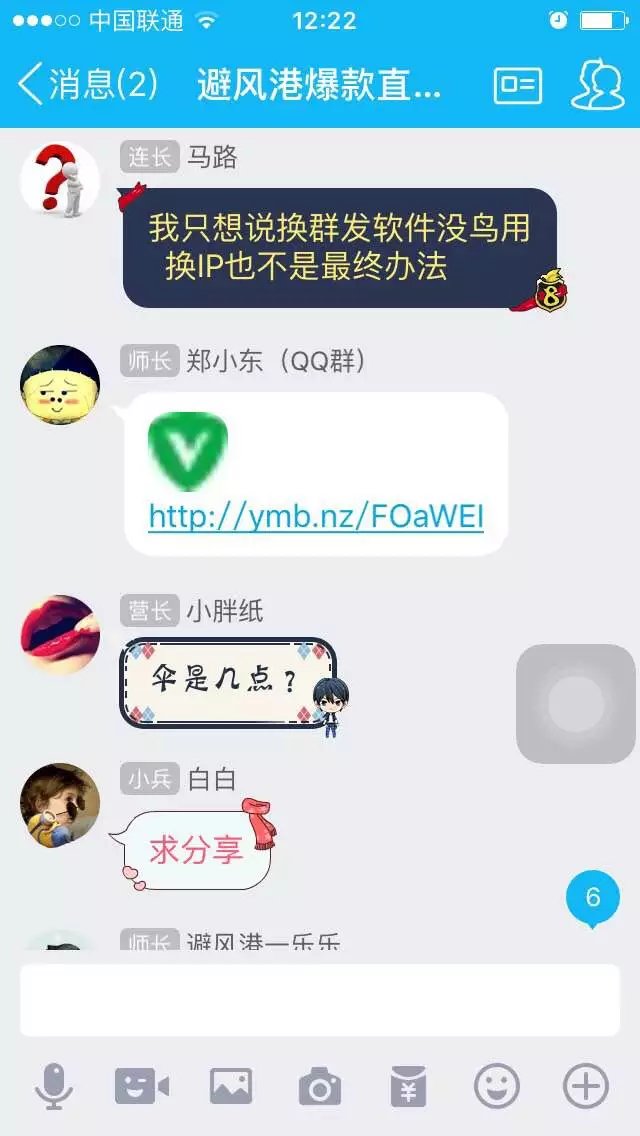Focus the message input field
The height and width of the screenshot is (1136, 640).
point(320,1000)
